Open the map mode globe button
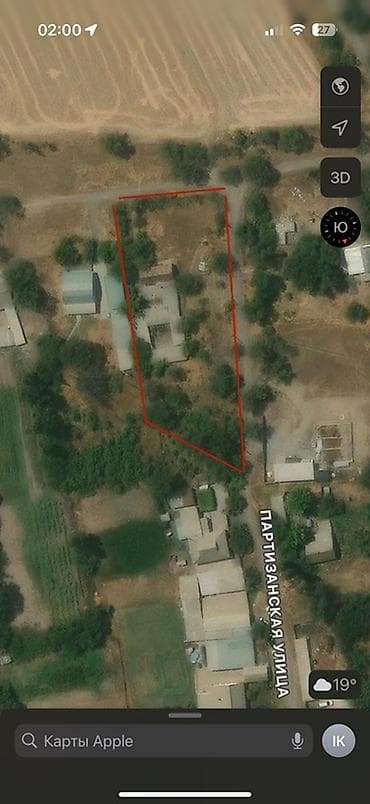This screenshot has height=804, width=370. click(340, 87)
